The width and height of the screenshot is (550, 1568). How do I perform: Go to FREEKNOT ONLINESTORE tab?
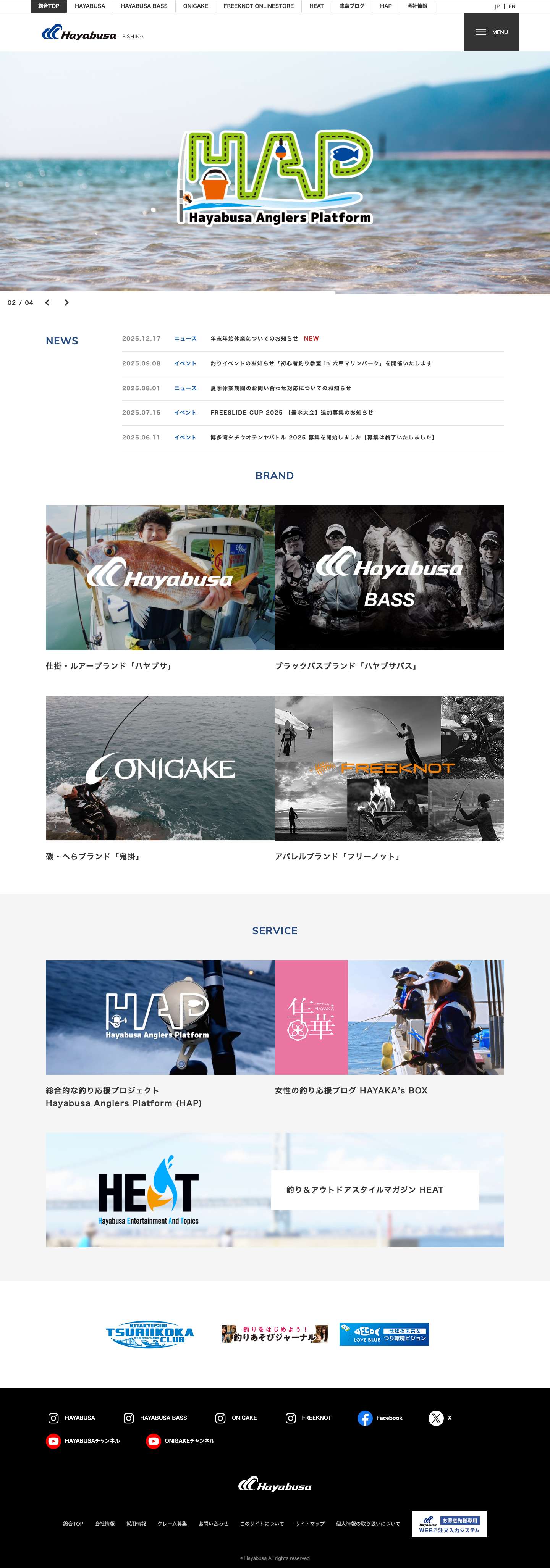[258, 6]
